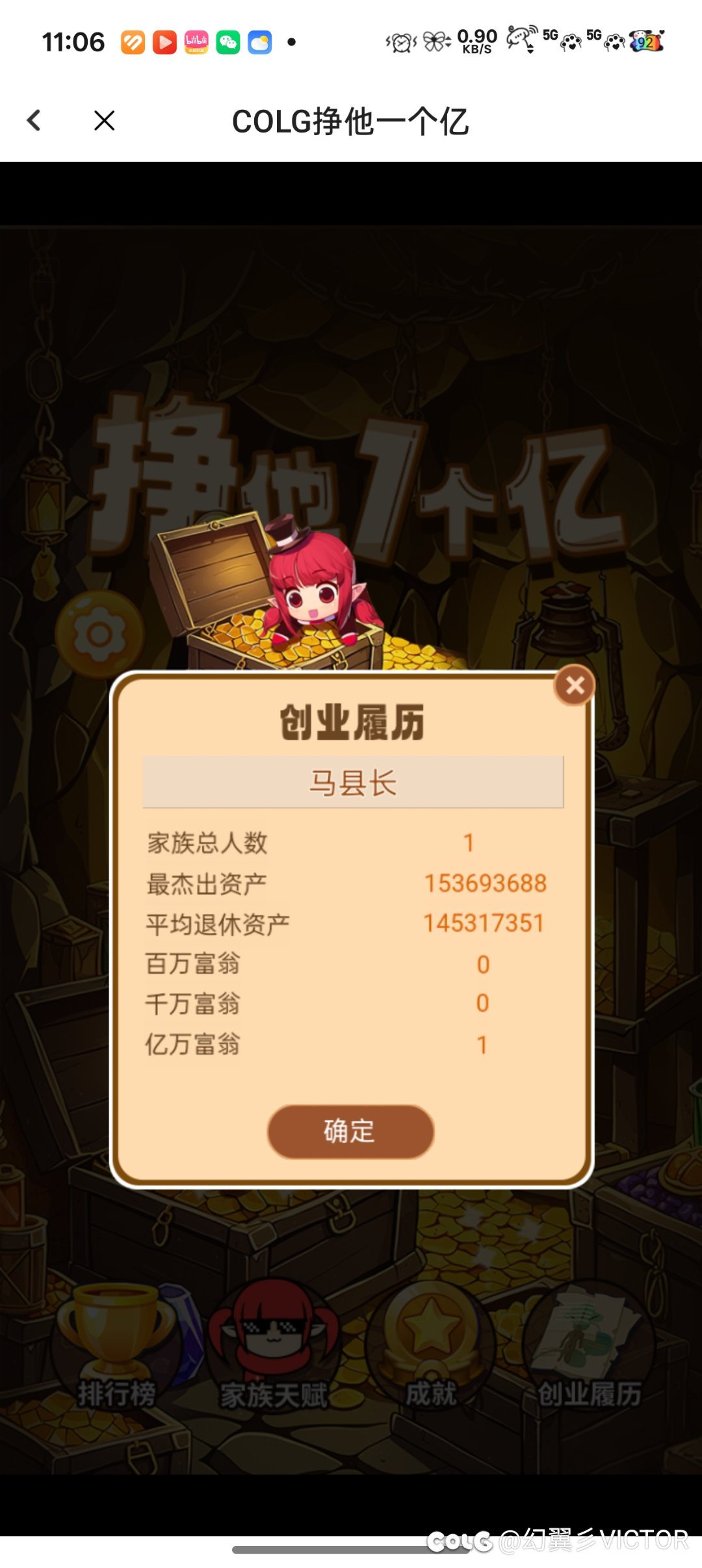Tap the 确定 button
Viewport: 702px width, 1568px height.
coord(350,1132)
